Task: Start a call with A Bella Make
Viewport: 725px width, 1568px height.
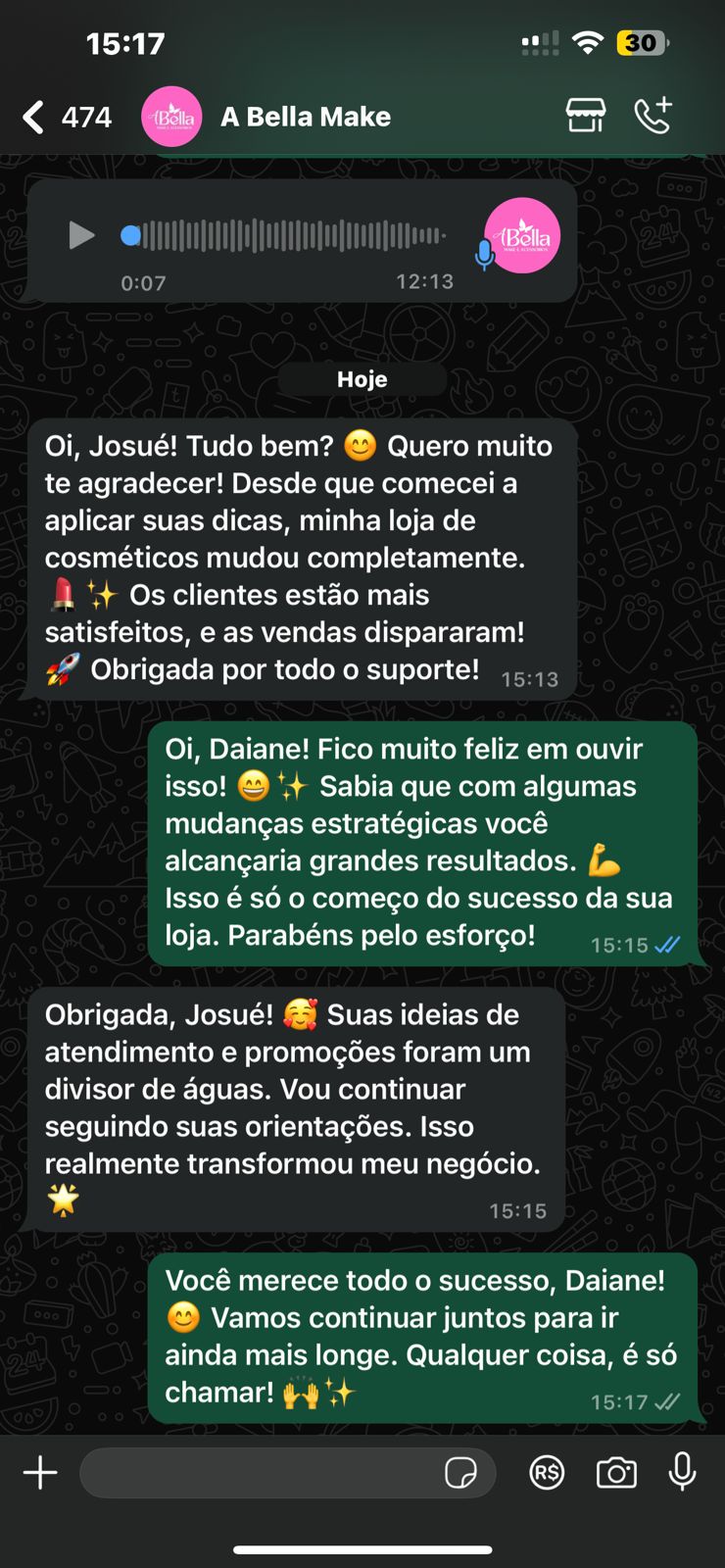Action: click(x=652, y=116)
